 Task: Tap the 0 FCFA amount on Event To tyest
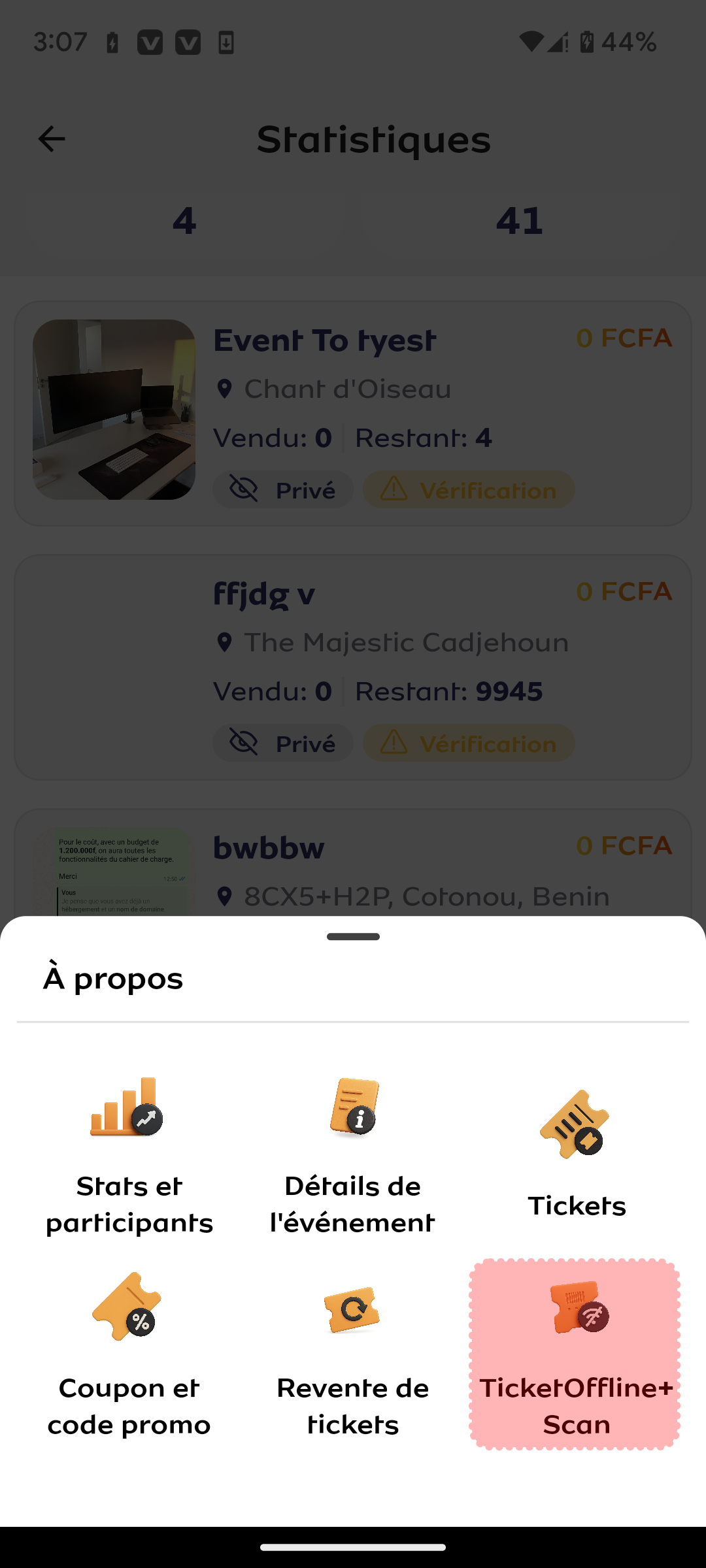(x=624, y=338)
